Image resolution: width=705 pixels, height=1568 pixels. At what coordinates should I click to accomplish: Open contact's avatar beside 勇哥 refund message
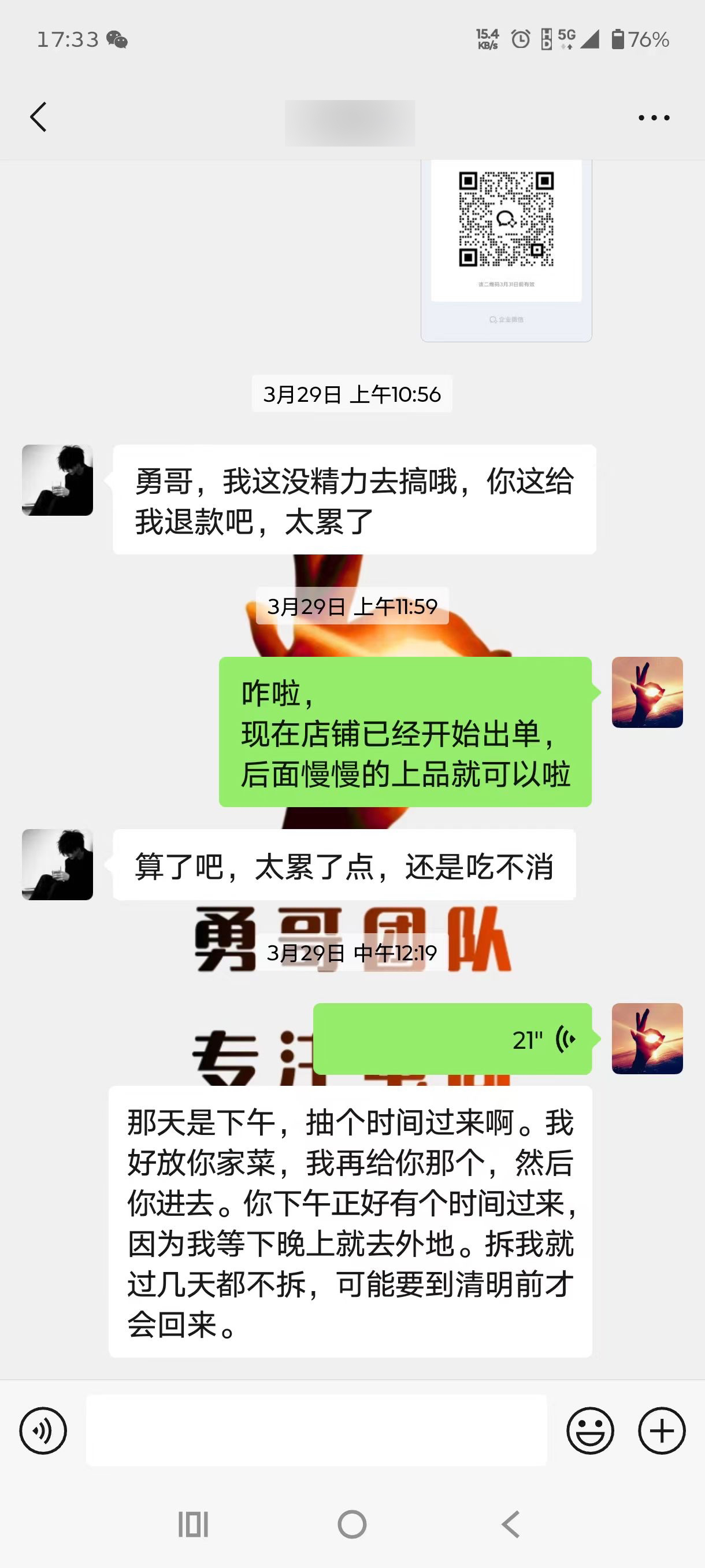pyautogui.click(x=58, y=480)
